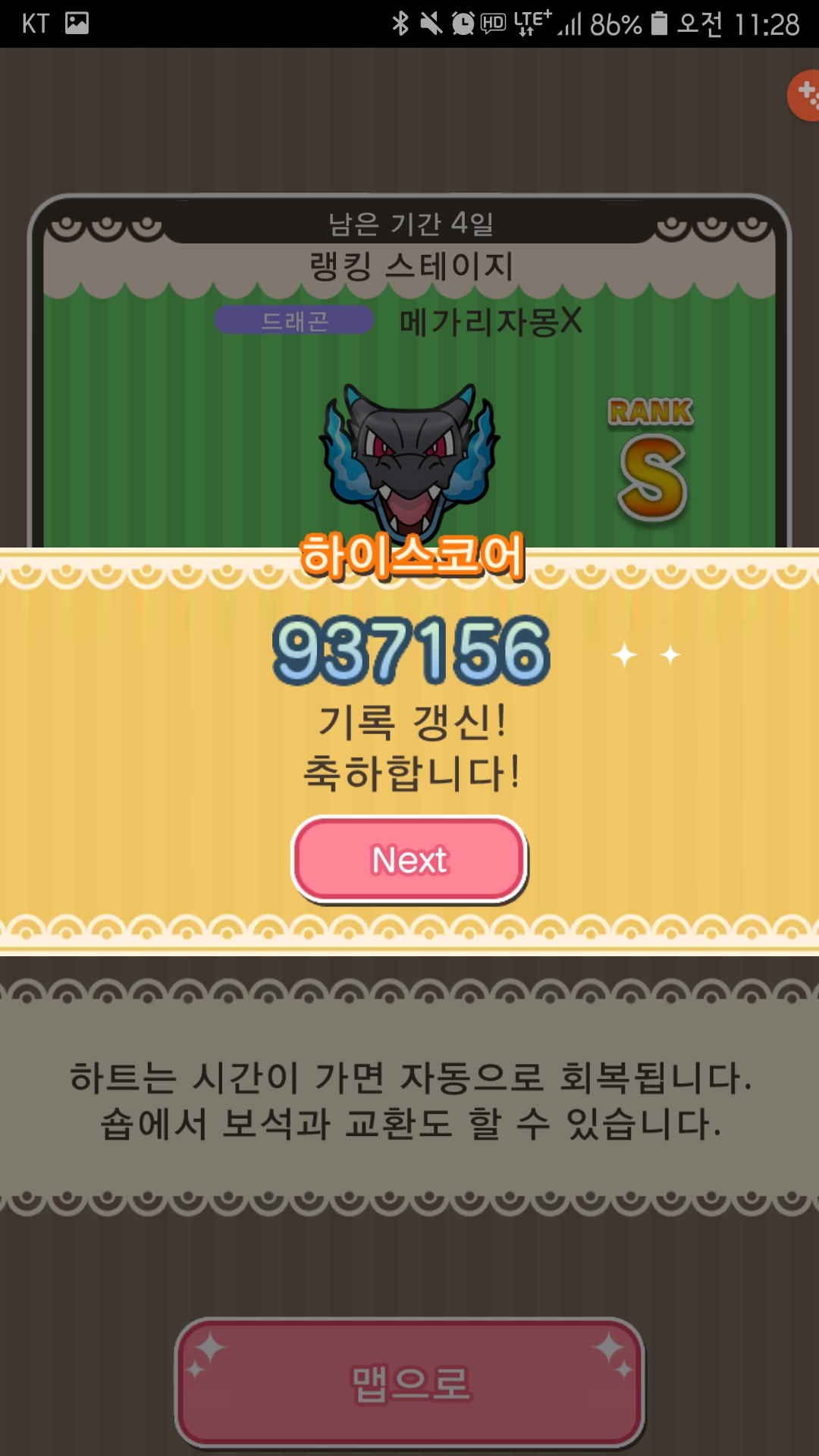Select the 남은 기간 4일 header
The image size is (819, 1456).
(409, 221)
